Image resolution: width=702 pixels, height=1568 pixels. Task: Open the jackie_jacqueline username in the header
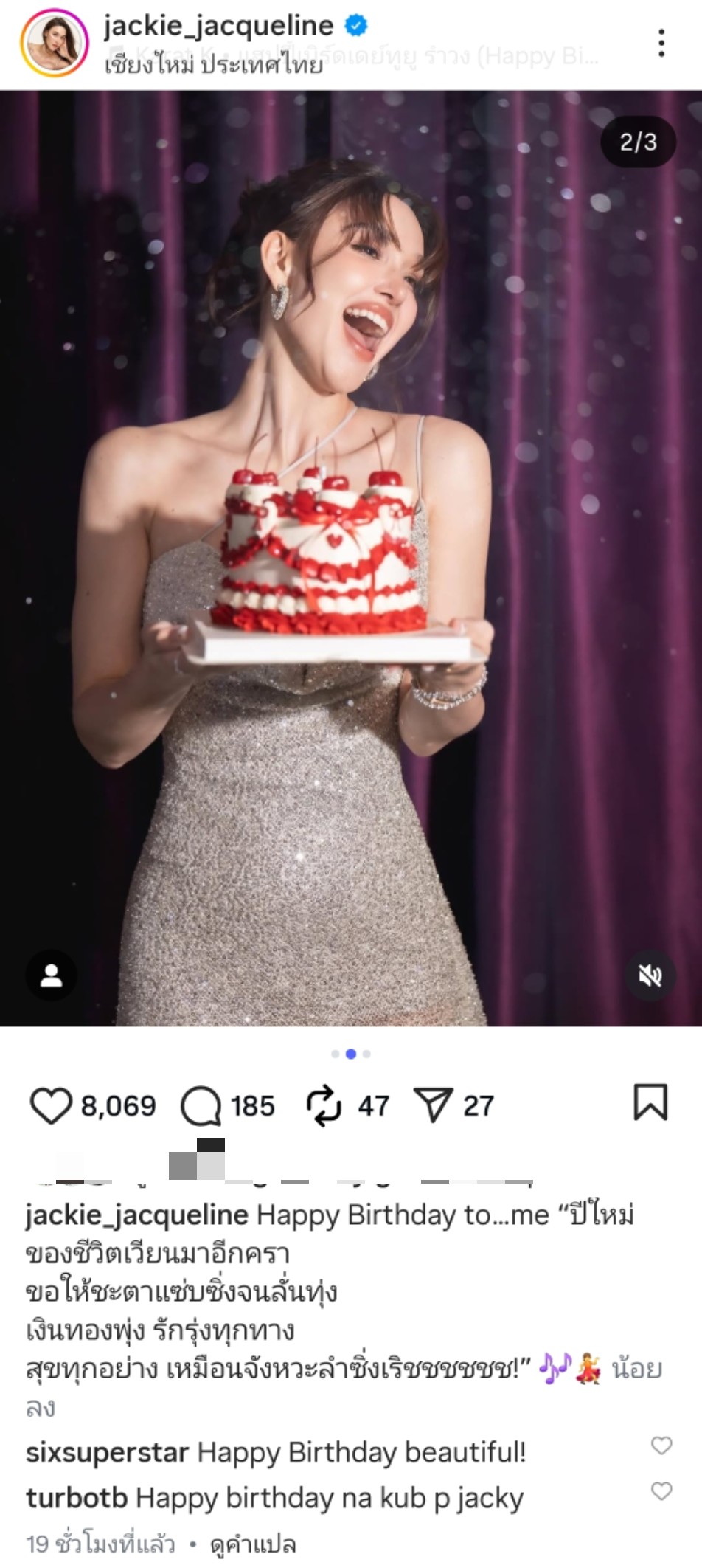218,26
